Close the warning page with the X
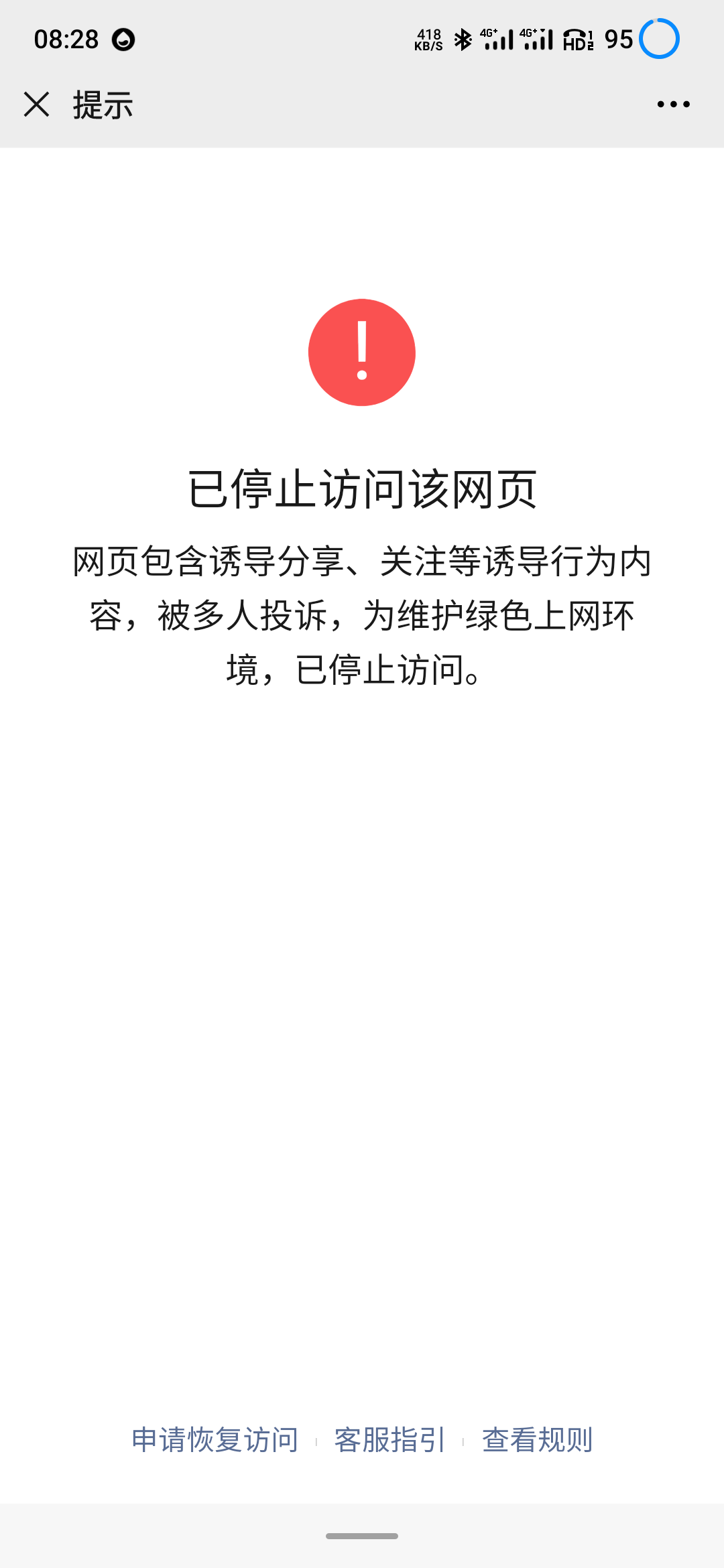Screen dimensions: 724x1568 [x=38, y=105]
